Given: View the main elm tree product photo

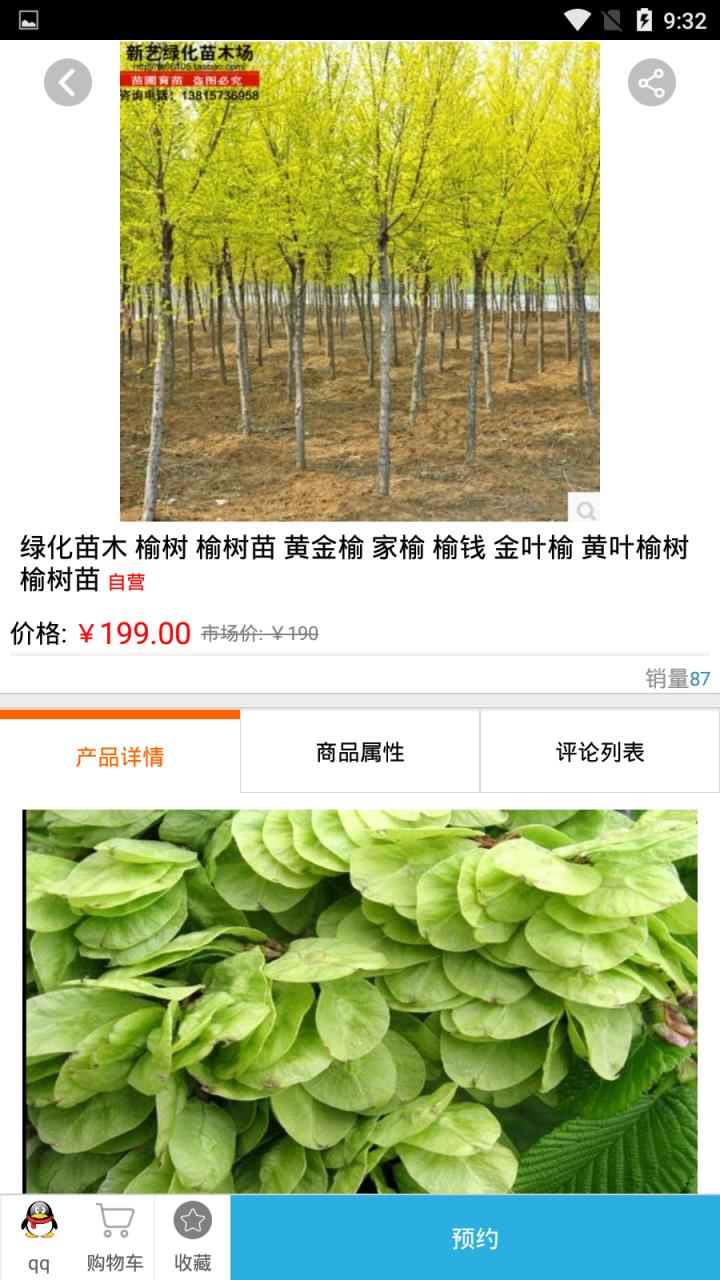Looking at the screenshot, I should click(x=360, y=280).
